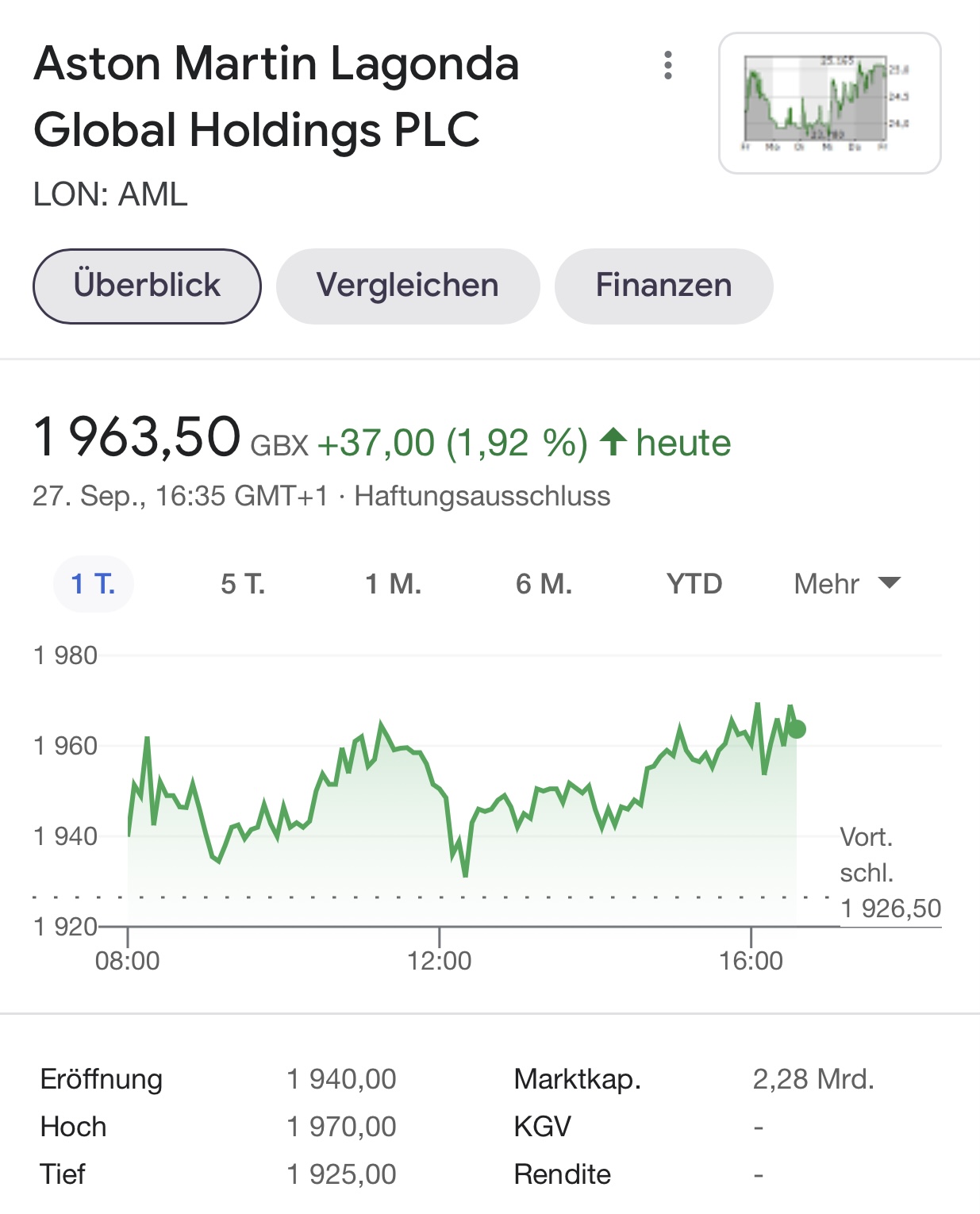Open the stock chart thumbnail image
The width and height of the screenshot is (980, 1214).
829,103
